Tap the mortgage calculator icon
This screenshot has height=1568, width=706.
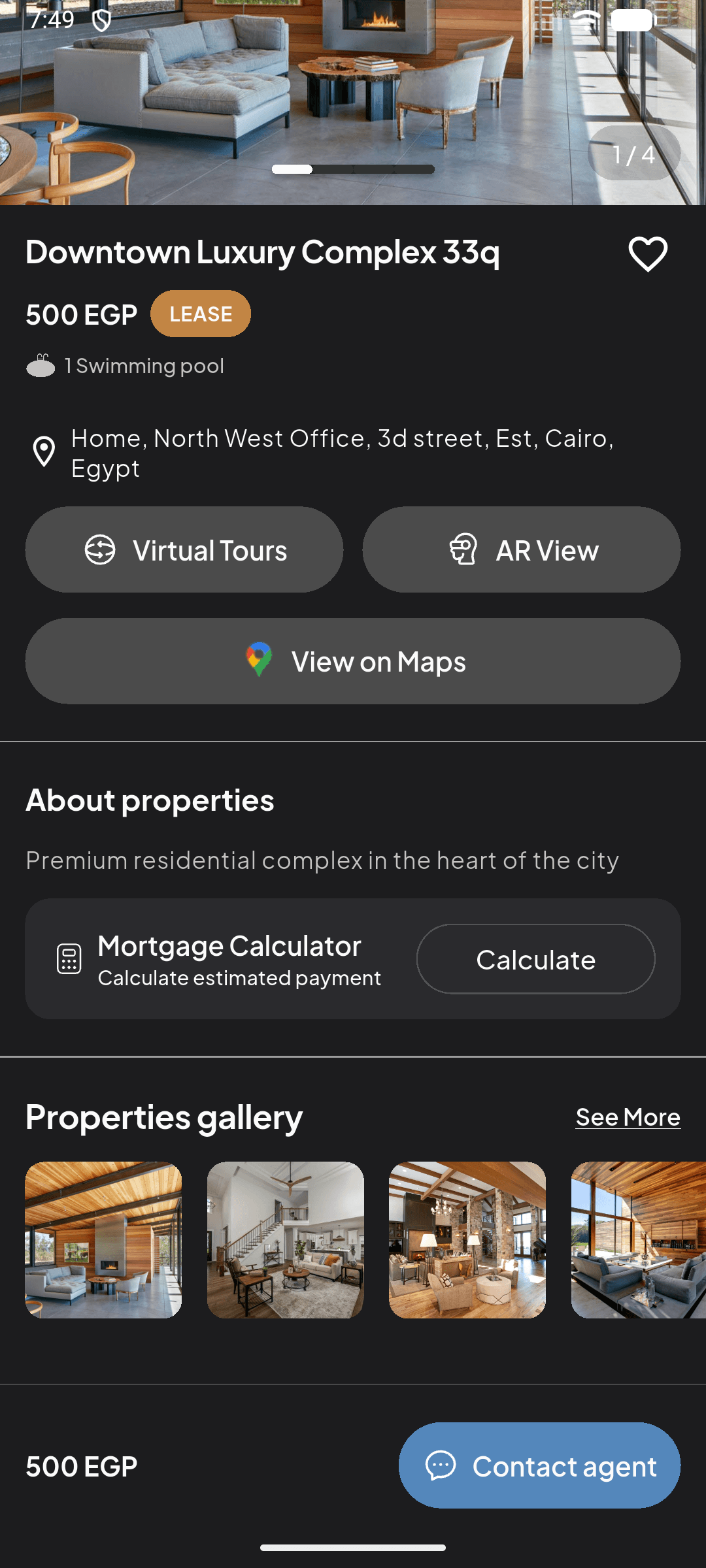click(x=67, y=958)
